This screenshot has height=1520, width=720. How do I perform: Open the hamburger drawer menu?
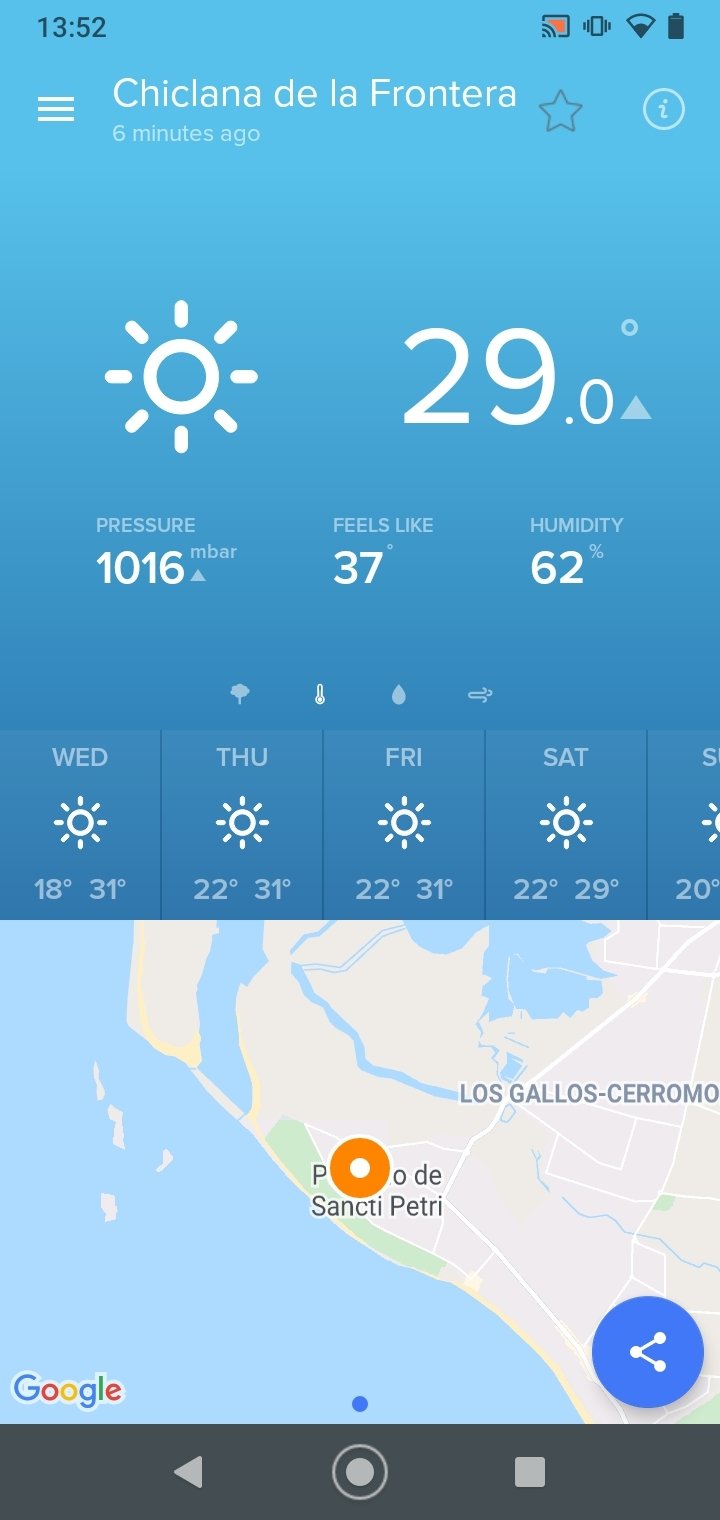click(56, 109)
